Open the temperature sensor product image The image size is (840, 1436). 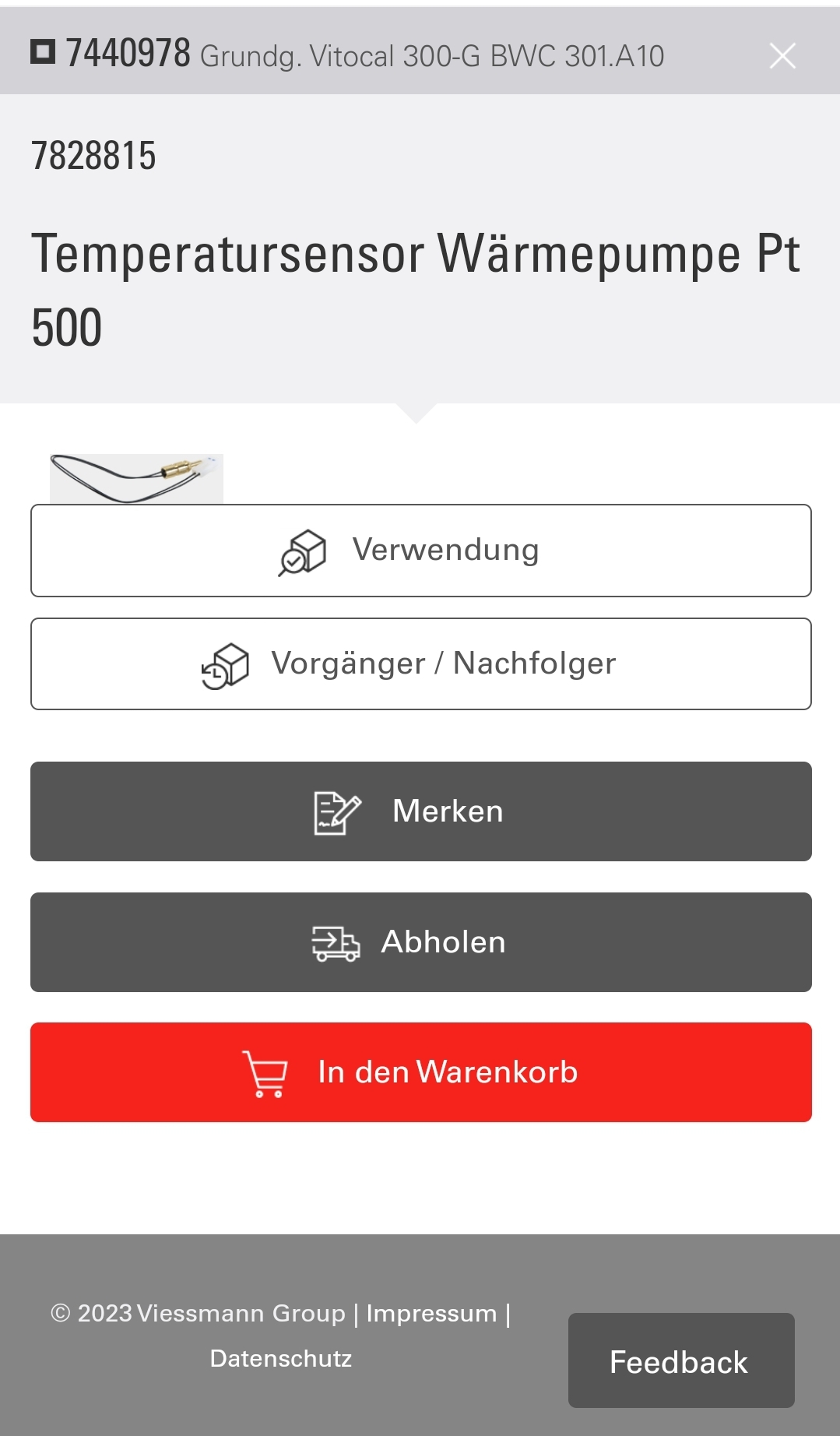tap(136, 478)
